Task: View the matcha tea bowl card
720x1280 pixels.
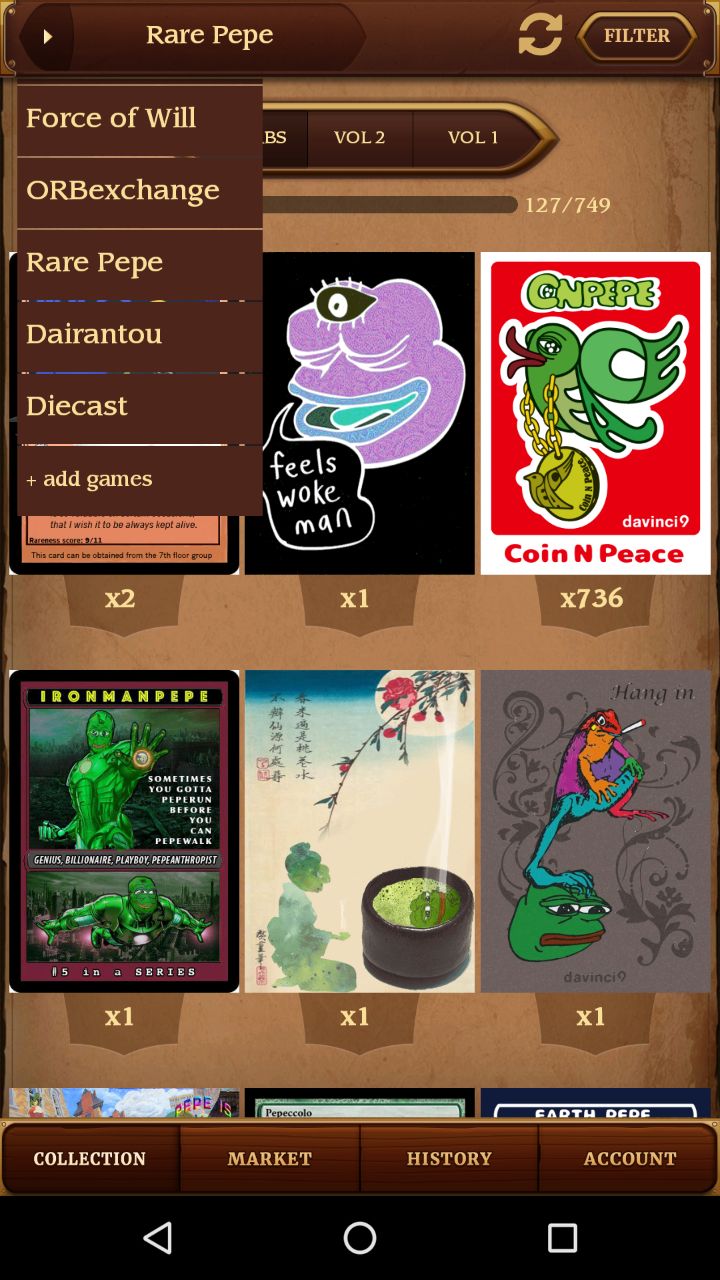Action: point(360,831)
